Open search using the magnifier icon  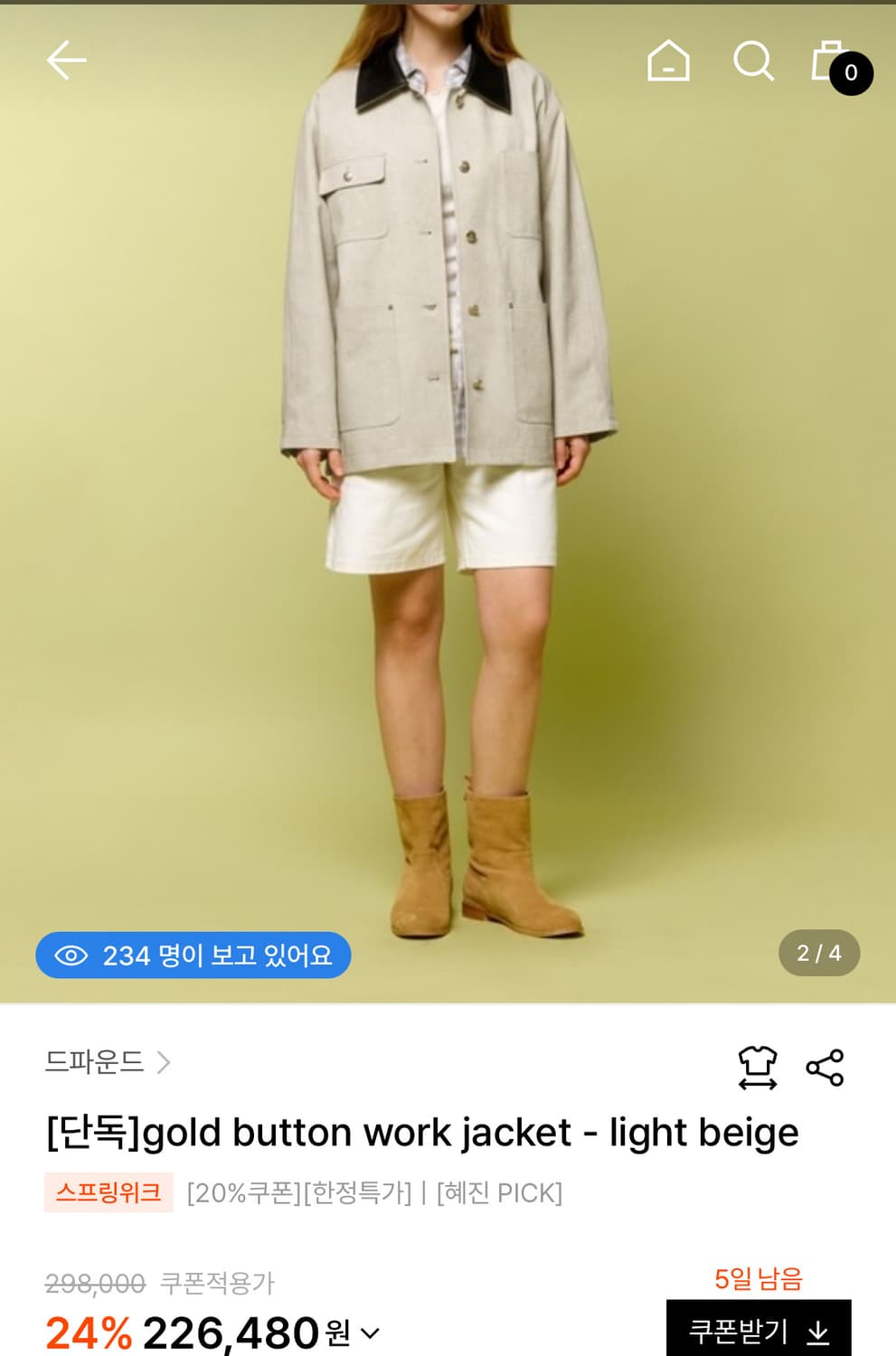(x=755, y=61)
